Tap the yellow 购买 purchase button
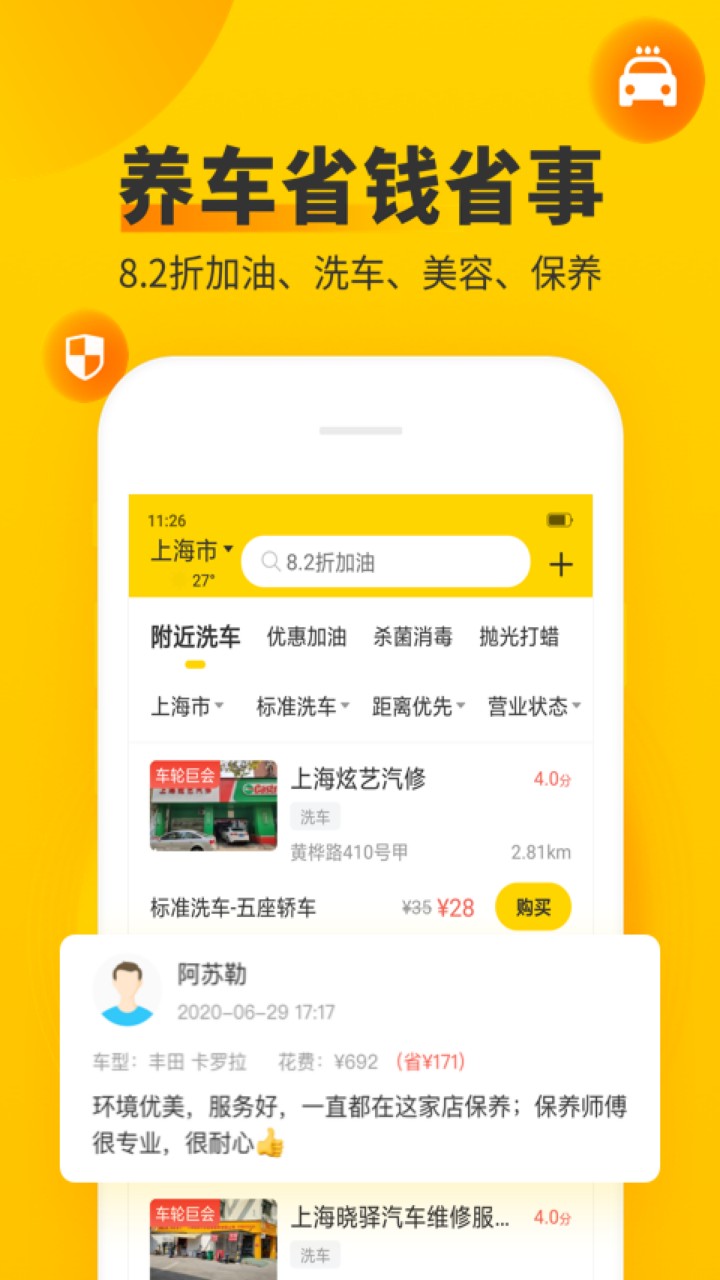This screenshot has height=1280, width=720. point(534,908)
